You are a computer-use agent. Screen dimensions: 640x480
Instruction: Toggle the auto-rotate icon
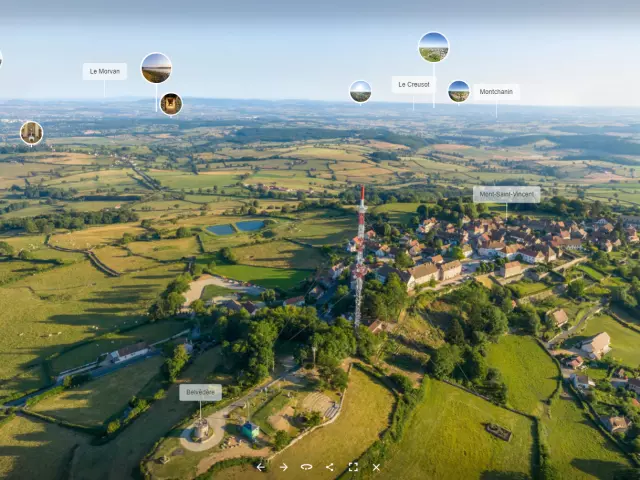[x=307, y=467]
